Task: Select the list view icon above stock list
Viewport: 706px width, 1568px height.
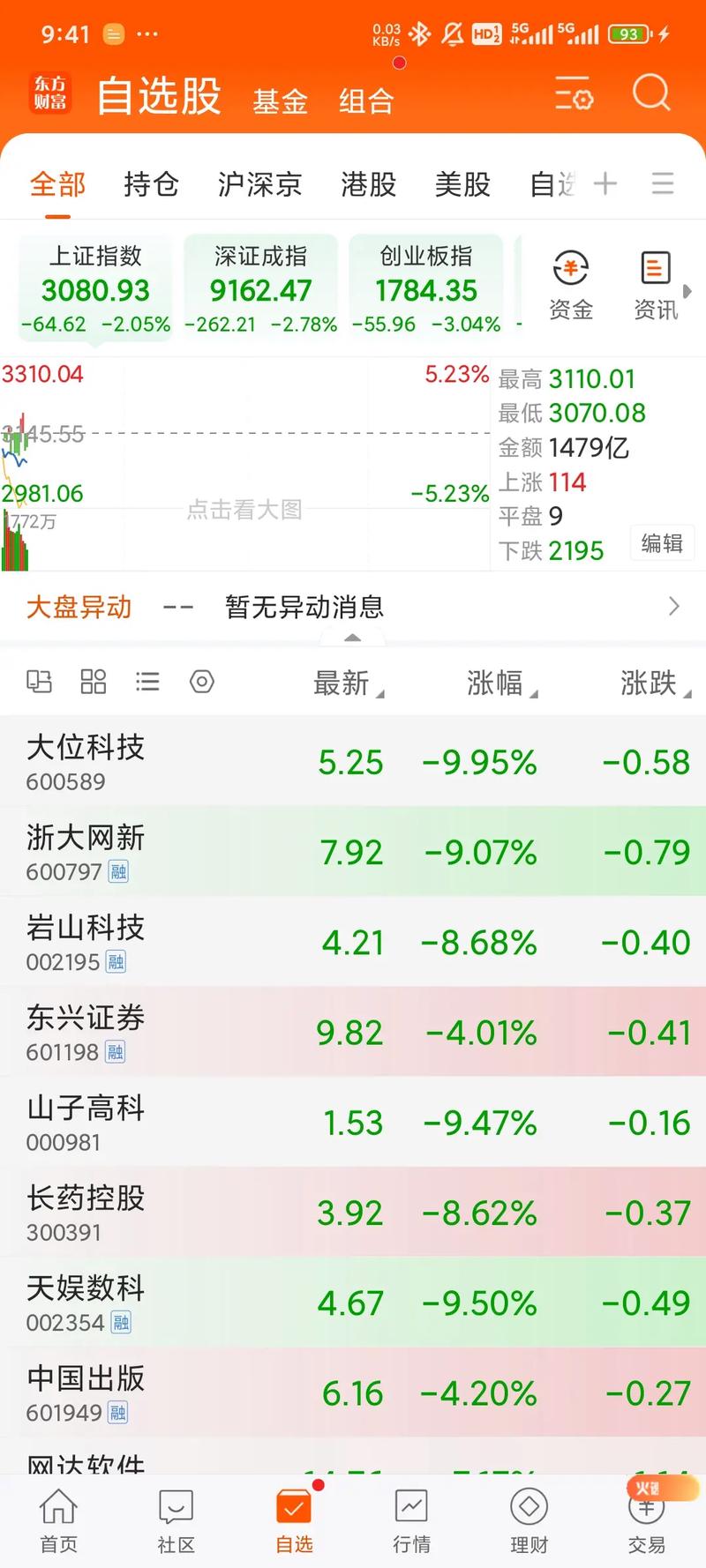Action: (147, 681)
